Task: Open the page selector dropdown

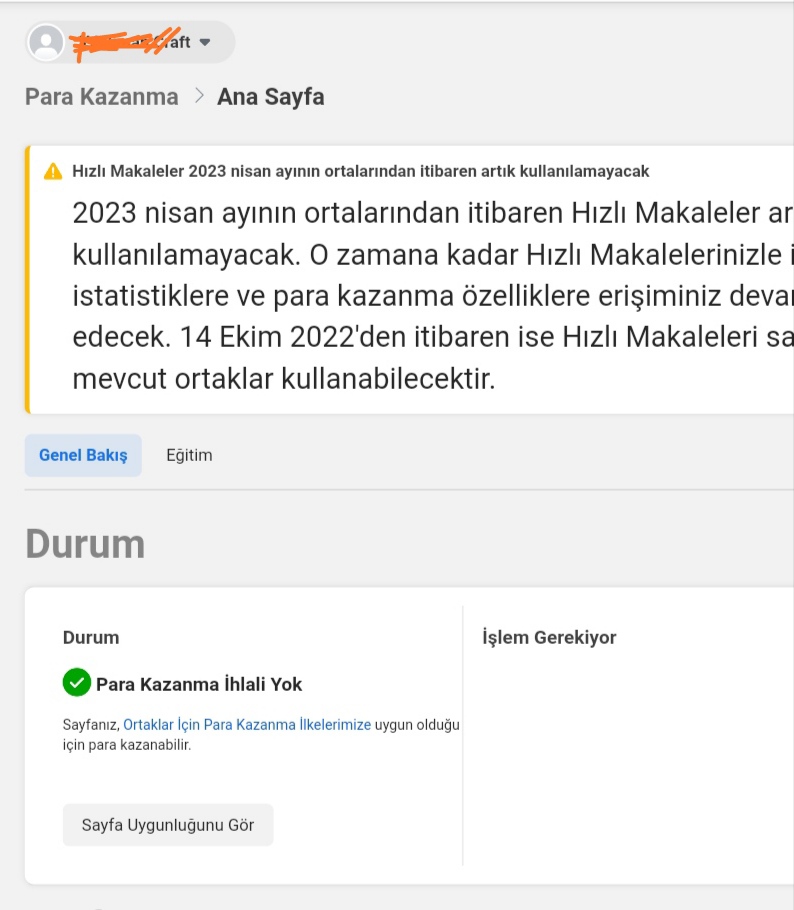Action: [x=130, y=42]
